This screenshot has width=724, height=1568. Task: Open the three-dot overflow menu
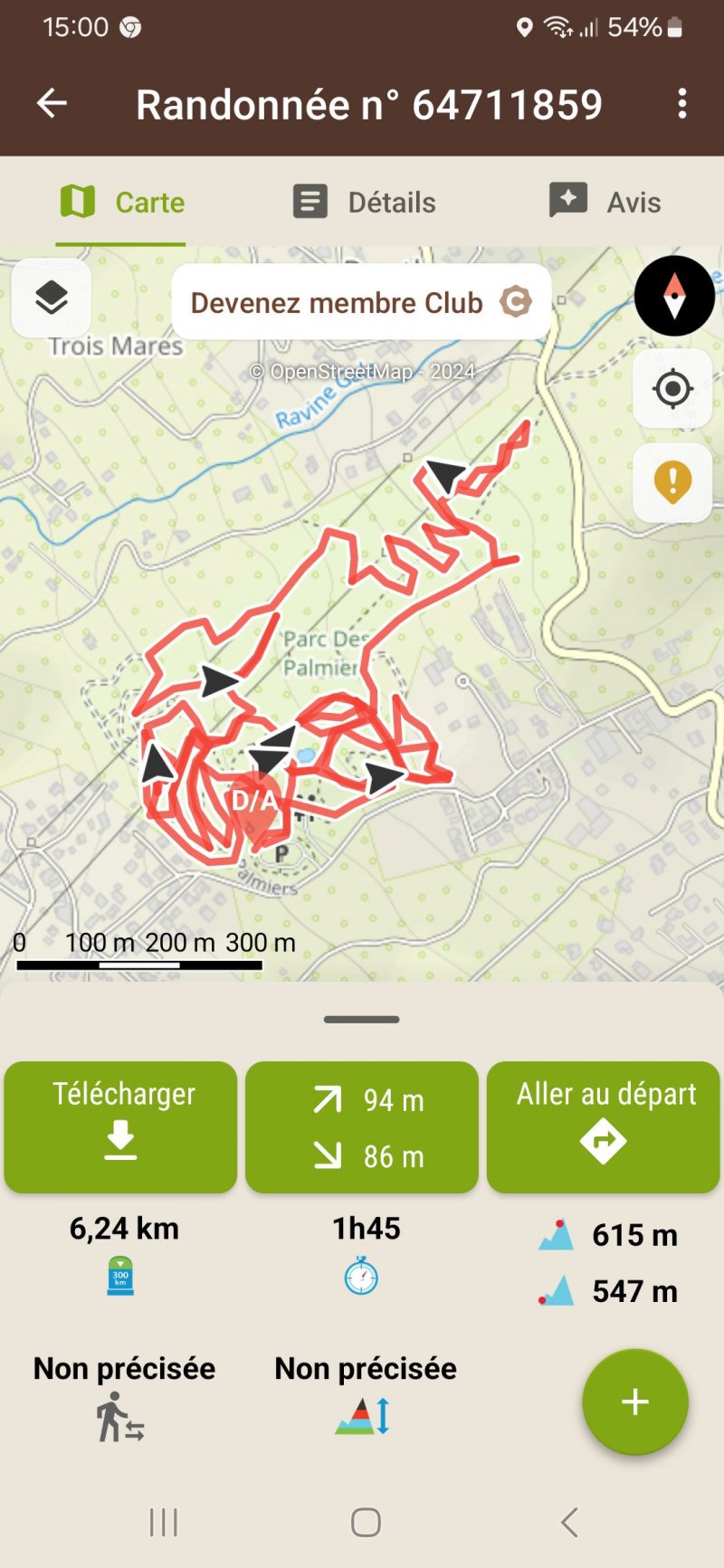(x=682, y=104)
